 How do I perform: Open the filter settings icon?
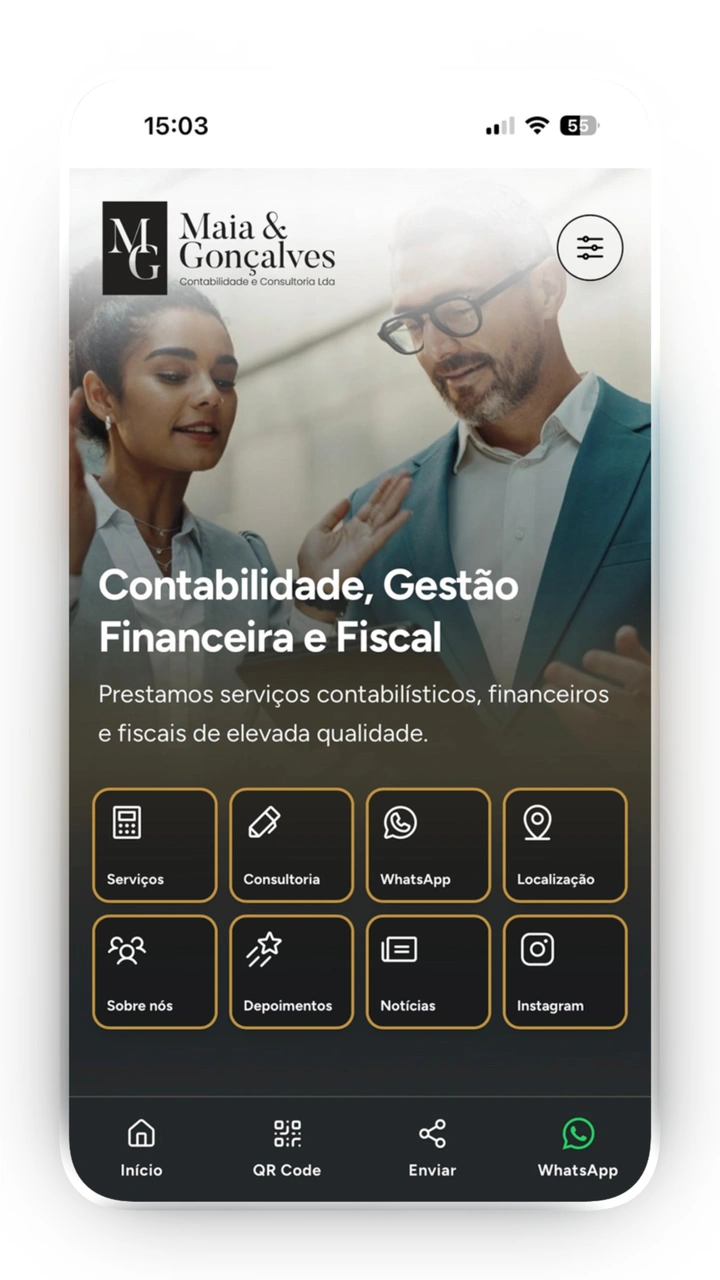coord(590,247)
